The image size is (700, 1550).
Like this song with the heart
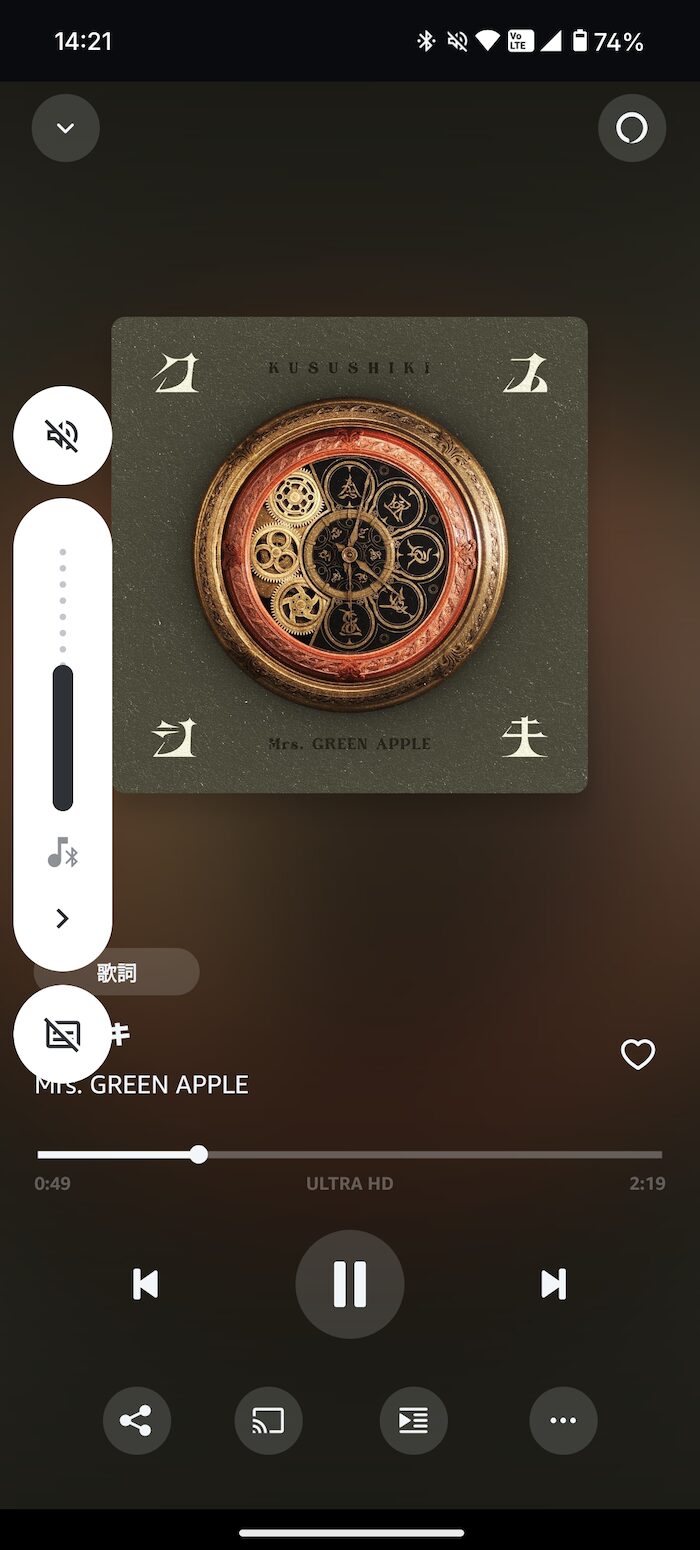click(638, 1054)
